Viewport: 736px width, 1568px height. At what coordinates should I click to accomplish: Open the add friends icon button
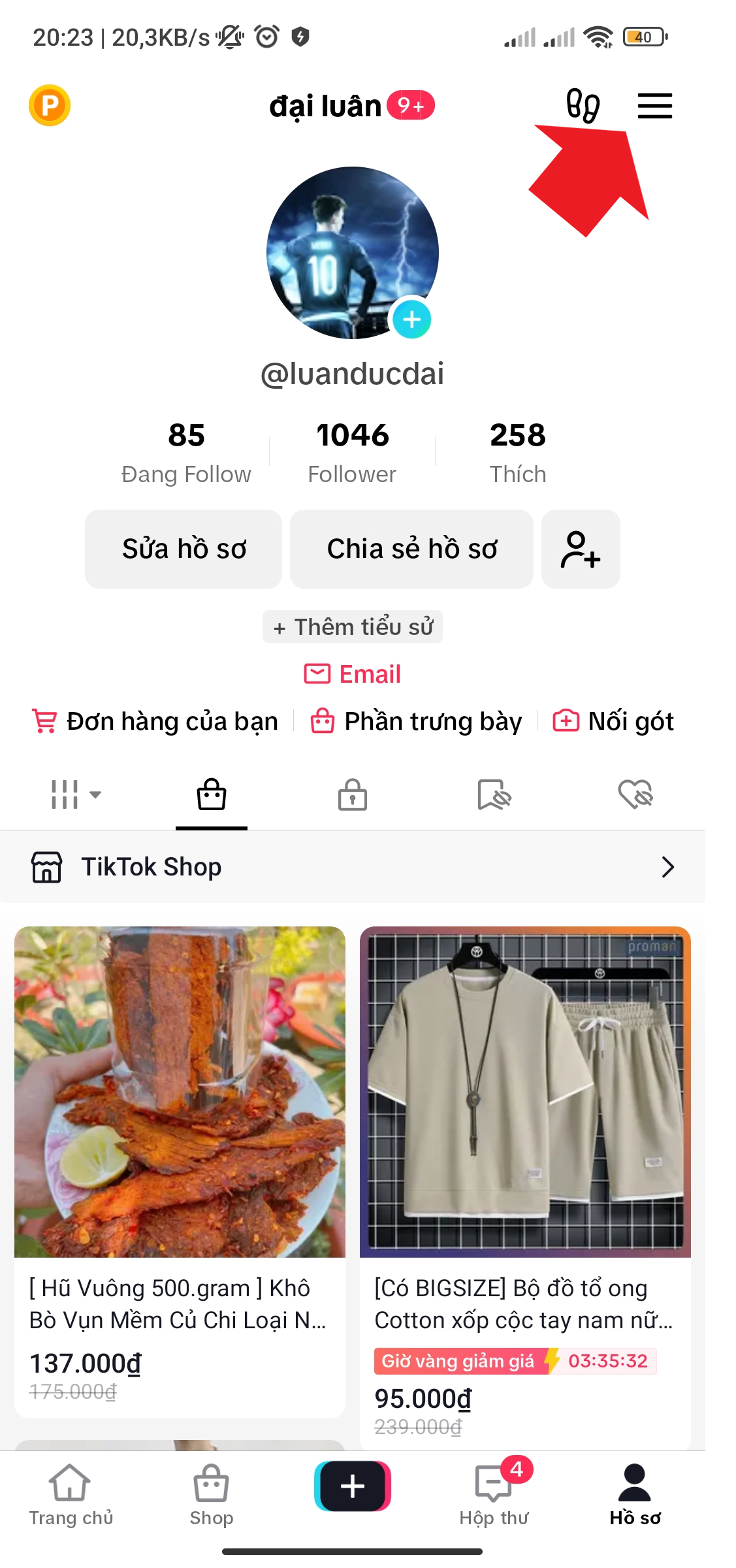581,549
